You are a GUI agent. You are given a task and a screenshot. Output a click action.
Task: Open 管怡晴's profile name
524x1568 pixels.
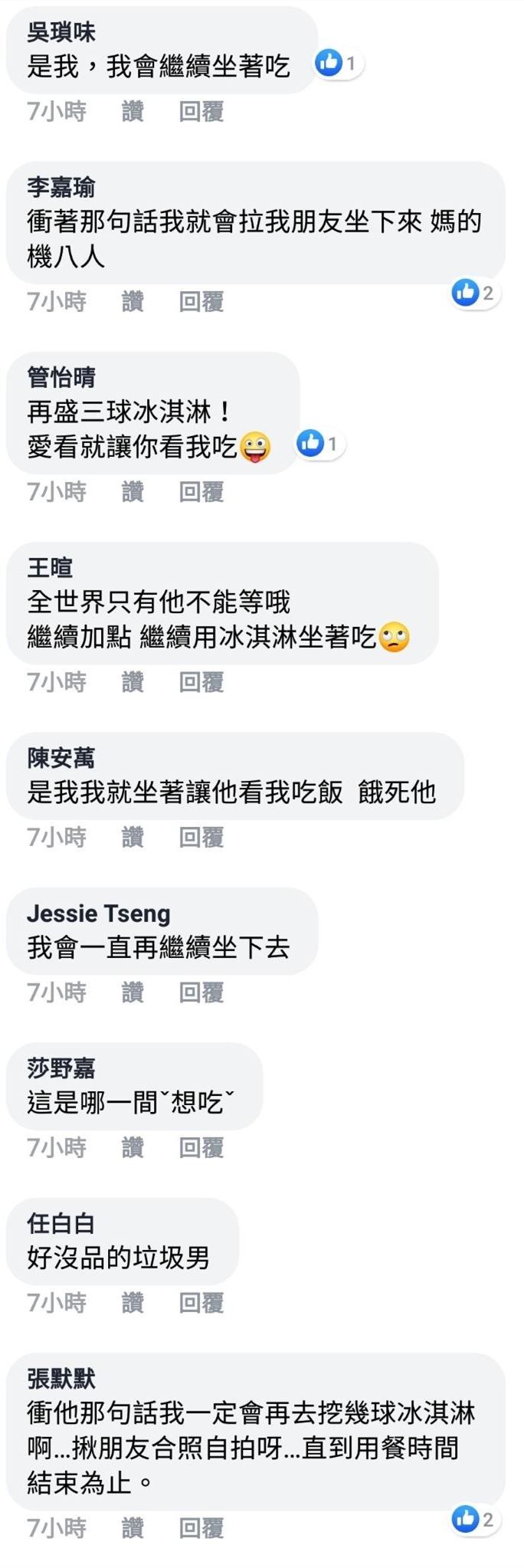click(61, 377)
